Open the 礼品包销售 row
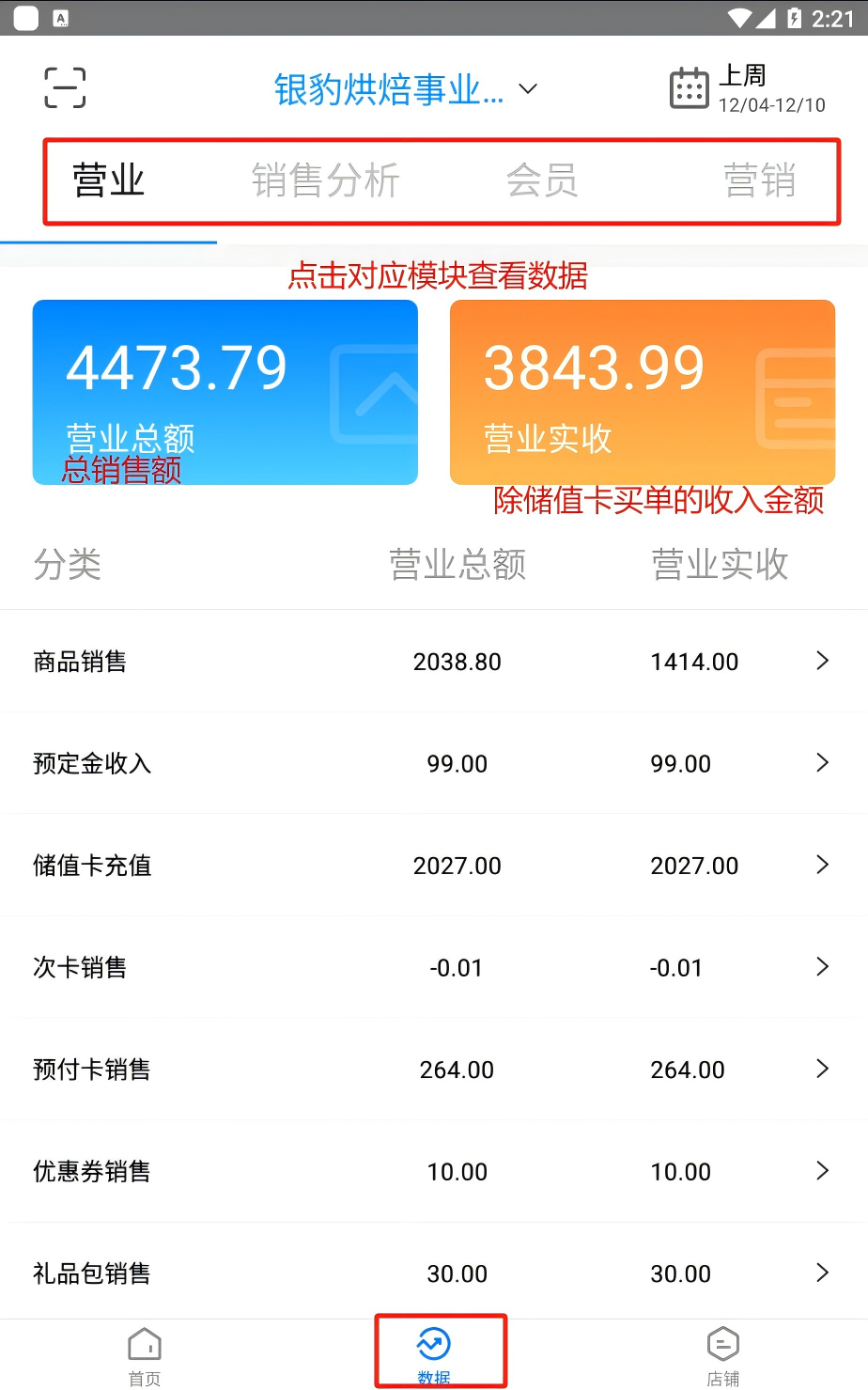 pos(434,1273)
